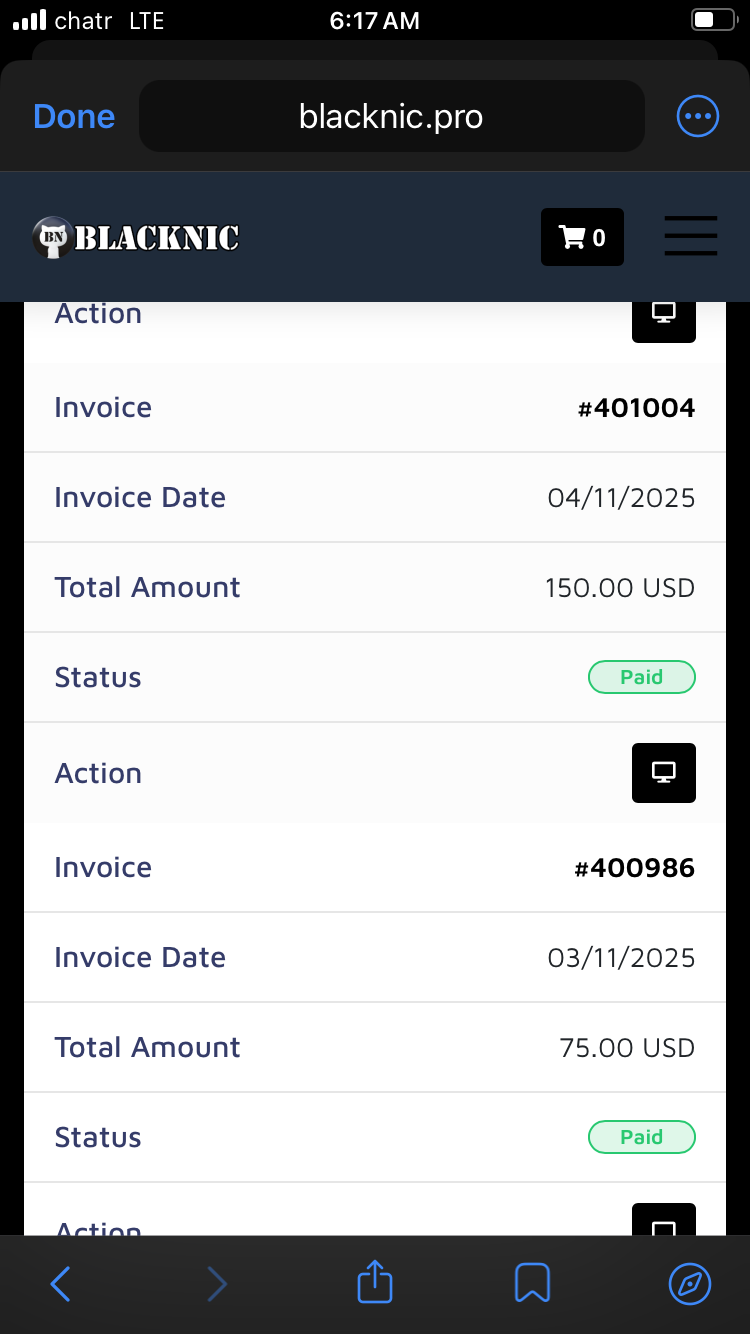Viewport: 750px width, 1334px height.
Task: Select the blacknic.pro address bar field
Action: point(390,116)
